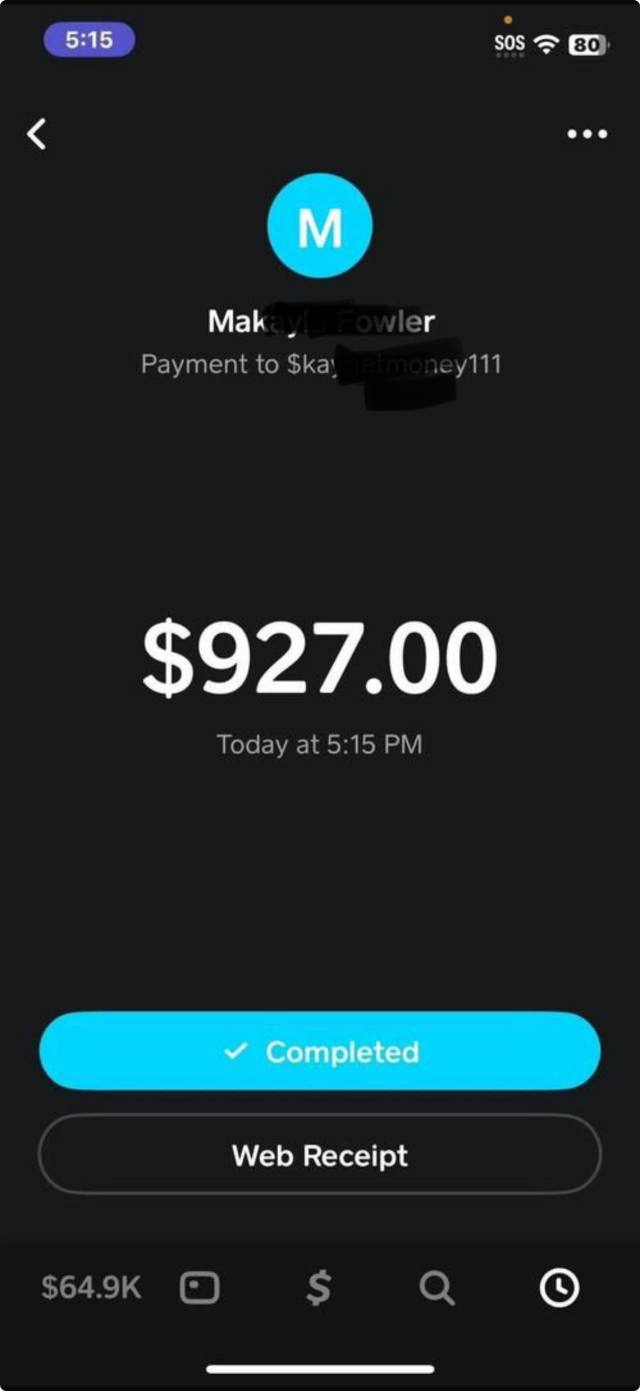Viewport: 640px width, 1391px height.
Task: Open the $64.9K balance tab
Action: point(91,1287)
